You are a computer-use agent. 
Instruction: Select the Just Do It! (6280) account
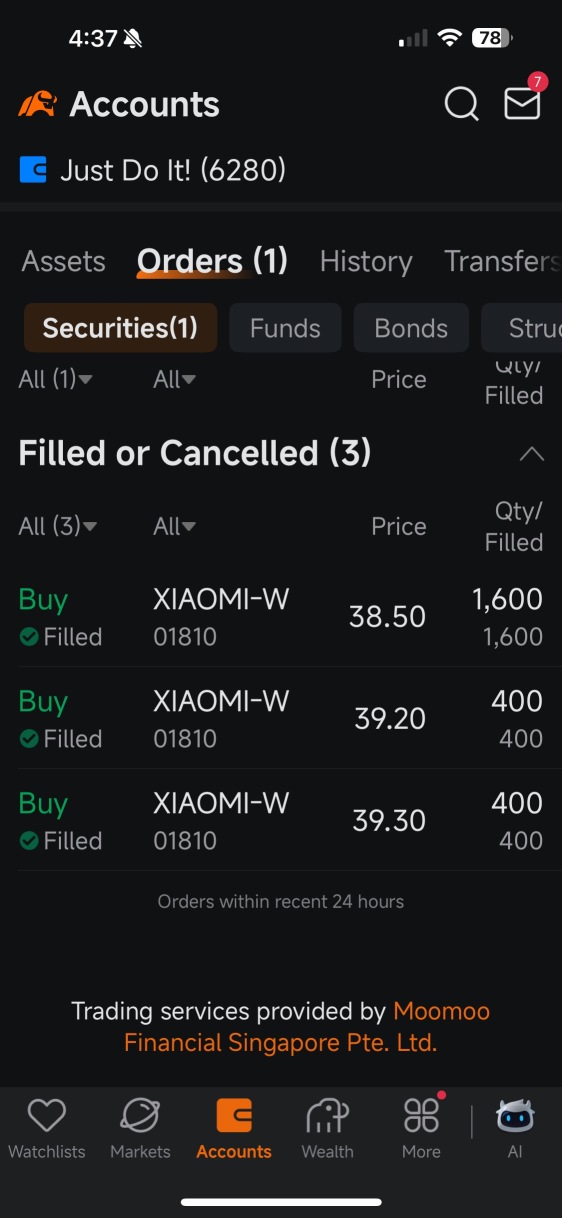pos(152,170)
